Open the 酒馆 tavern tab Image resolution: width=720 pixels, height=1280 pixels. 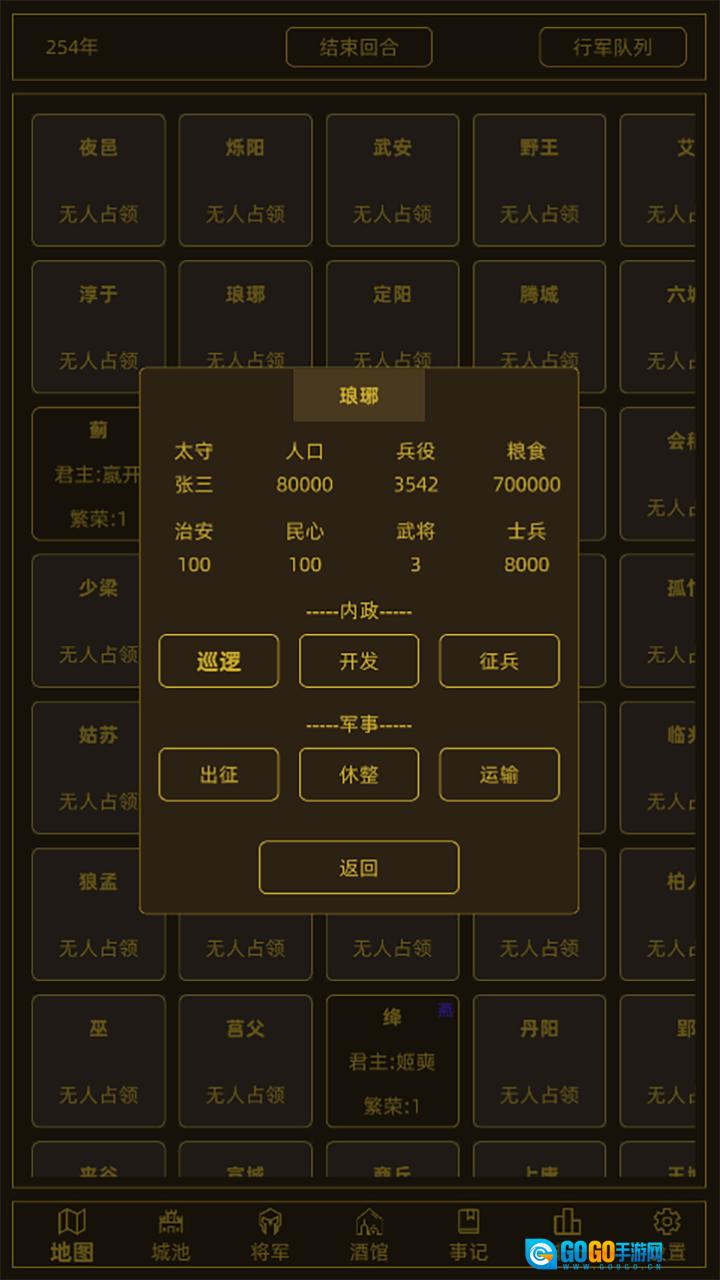pyautogui.click(x=369, y=1236)
